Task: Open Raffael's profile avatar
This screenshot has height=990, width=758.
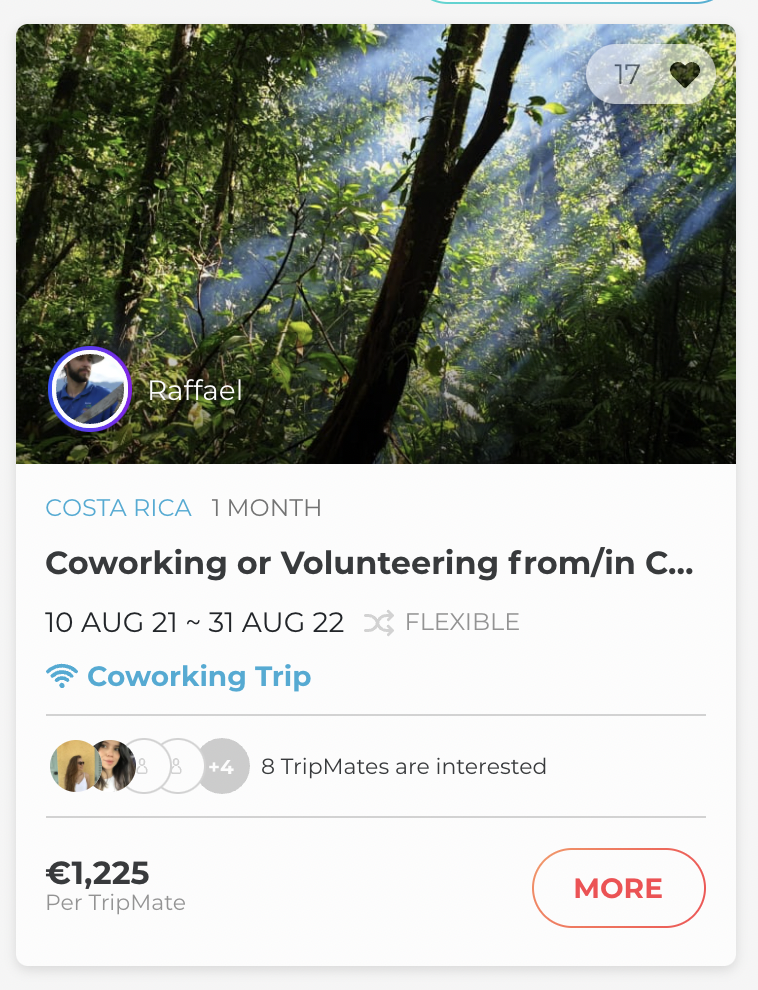Action: click(x=89, y=389)
